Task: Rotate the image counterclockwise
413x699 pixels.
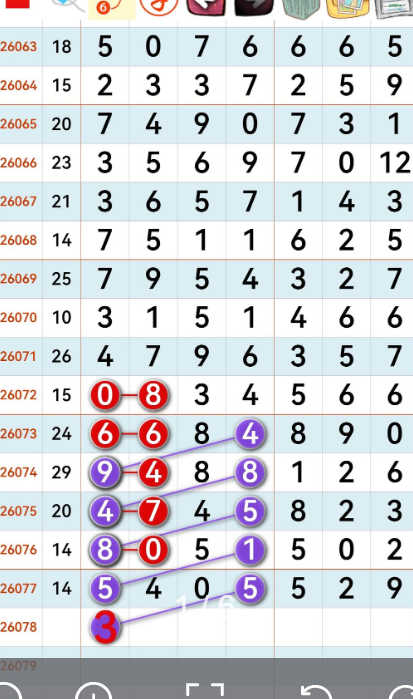Action: pyautogui.click(x=314, y=691)
